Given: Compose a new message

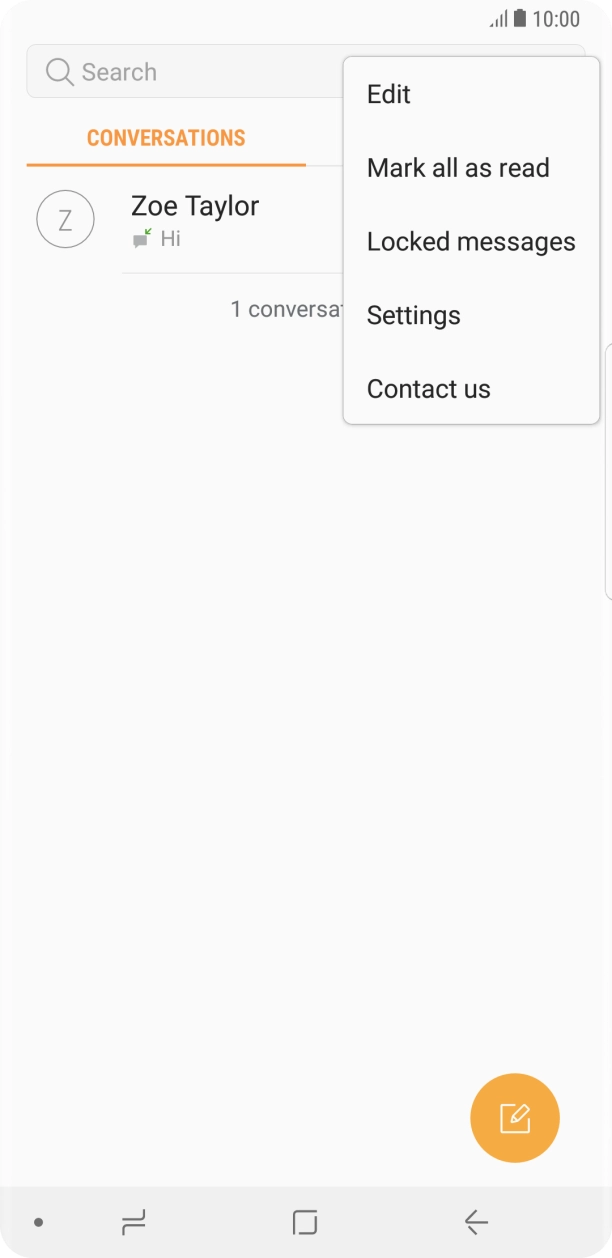Looking at the screenshot, I should [515, 1118].
